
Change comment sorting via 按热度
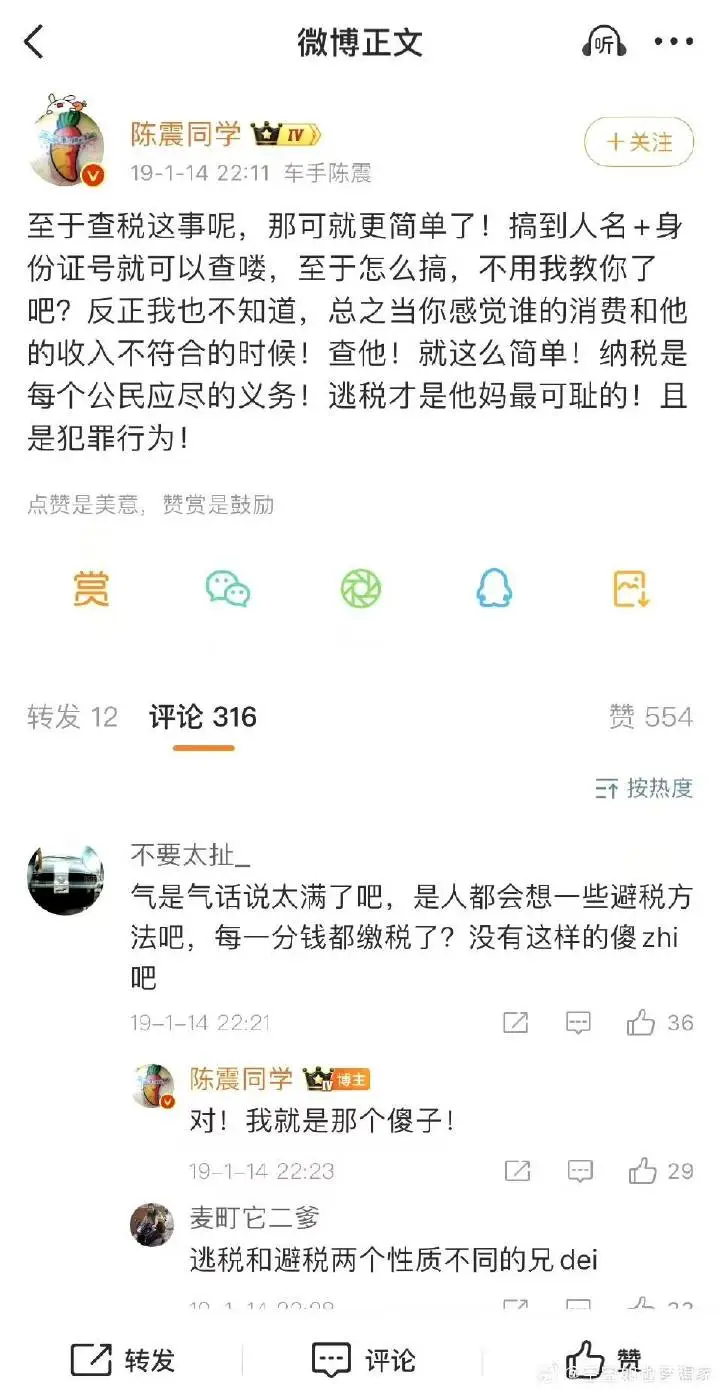(644, 788)
